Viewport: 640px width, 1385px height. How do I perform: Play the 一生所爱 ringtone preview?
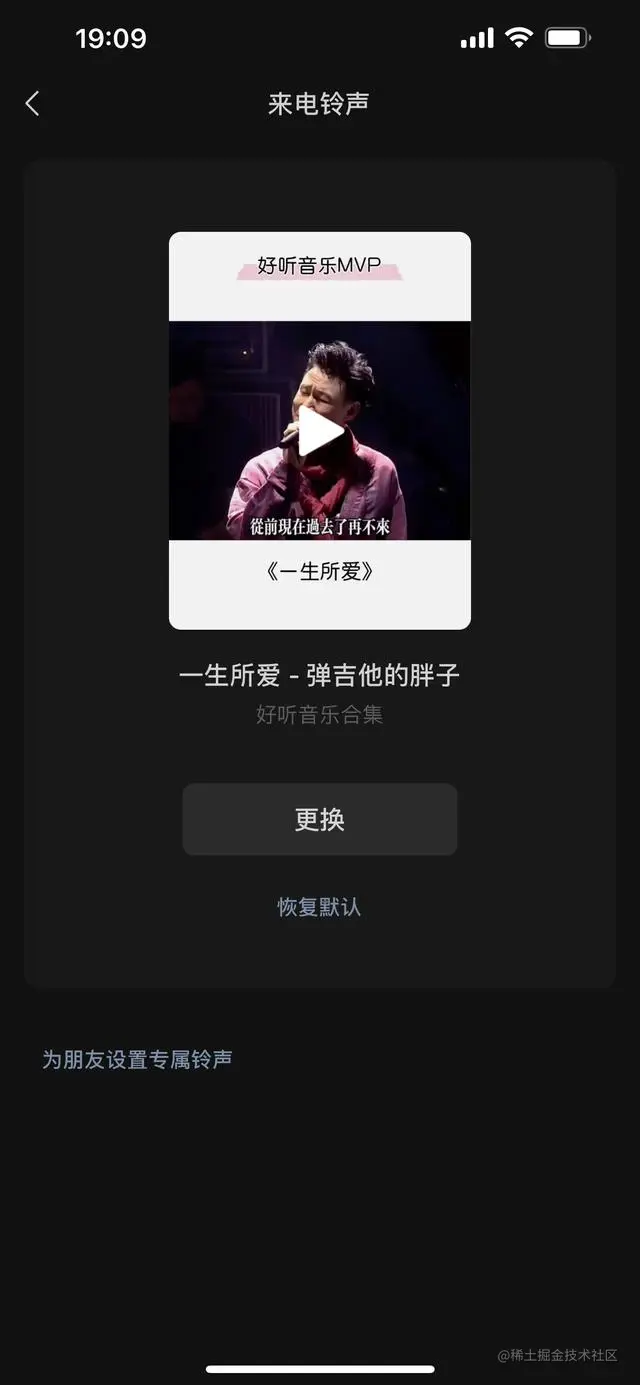(x=320, y=431)
